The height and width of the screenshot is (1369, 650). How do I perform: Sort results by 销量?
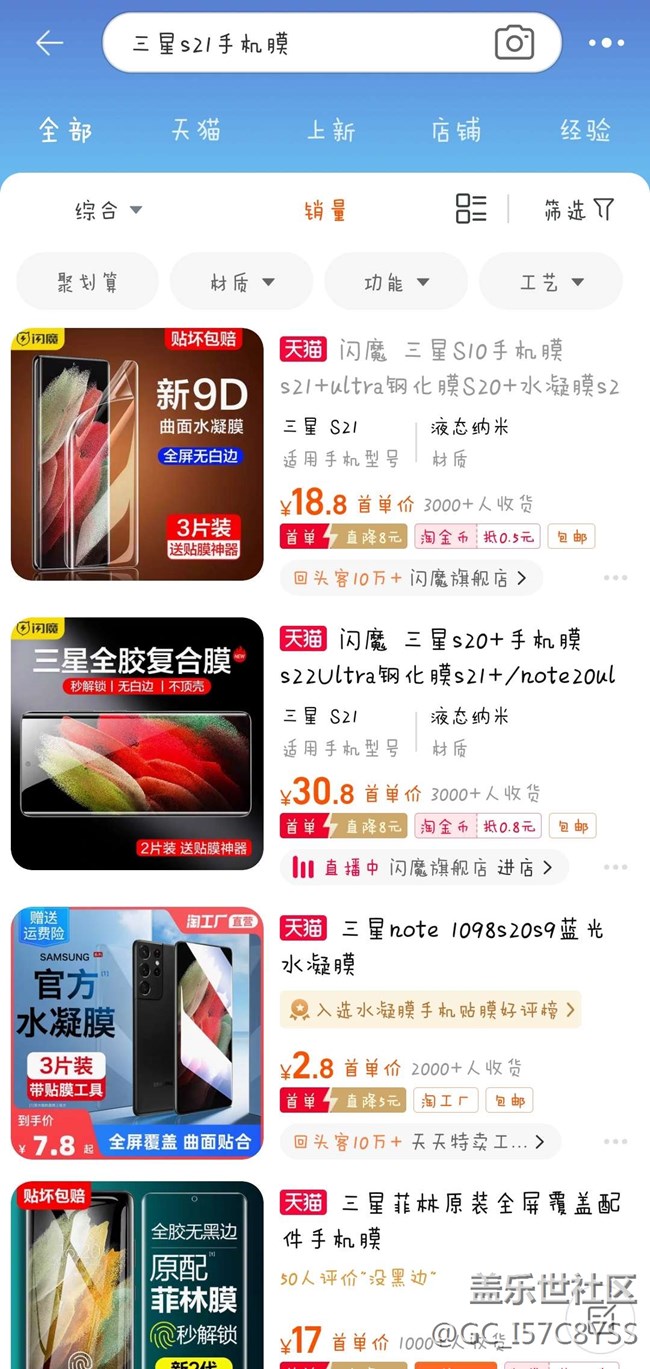click(325, 210)
